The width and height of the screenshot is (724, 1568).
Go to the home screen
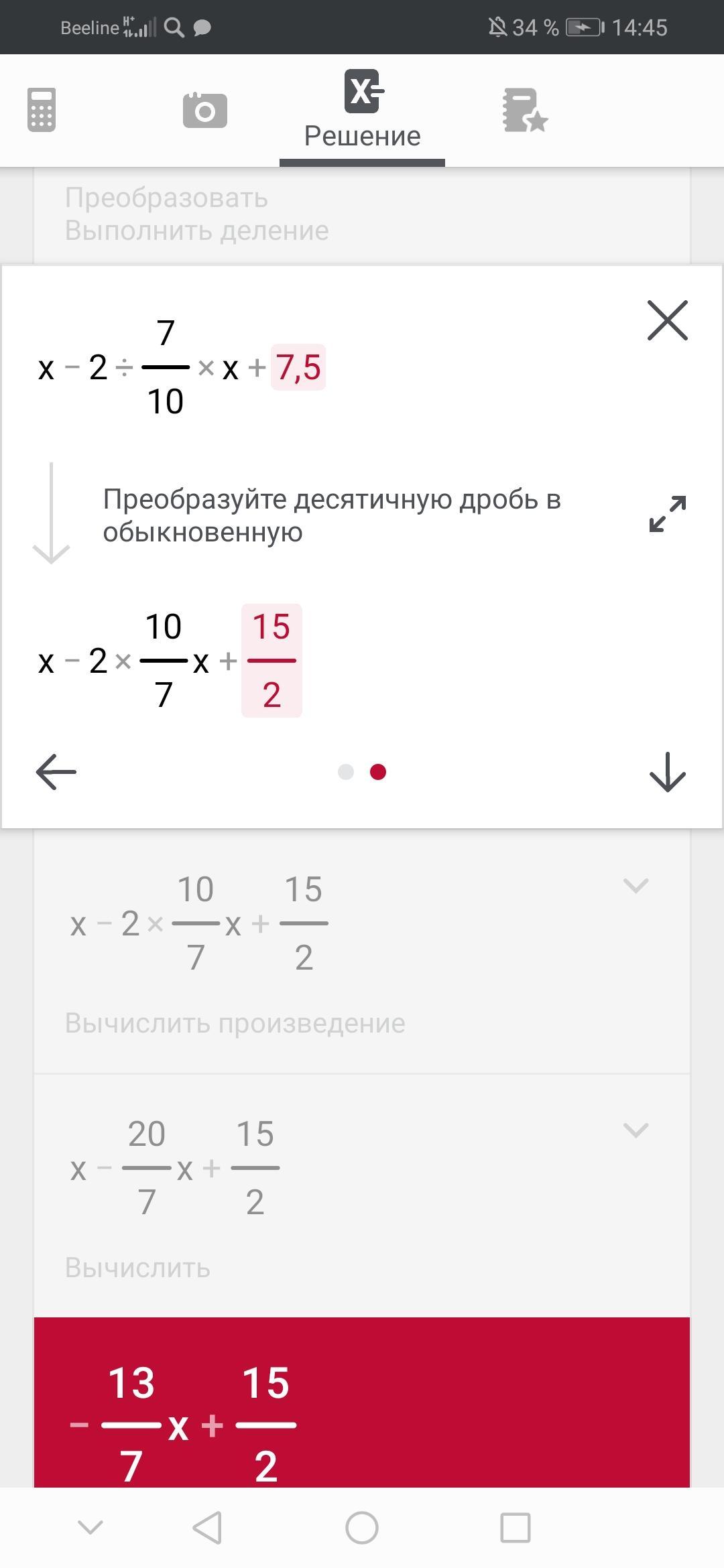362,1528
